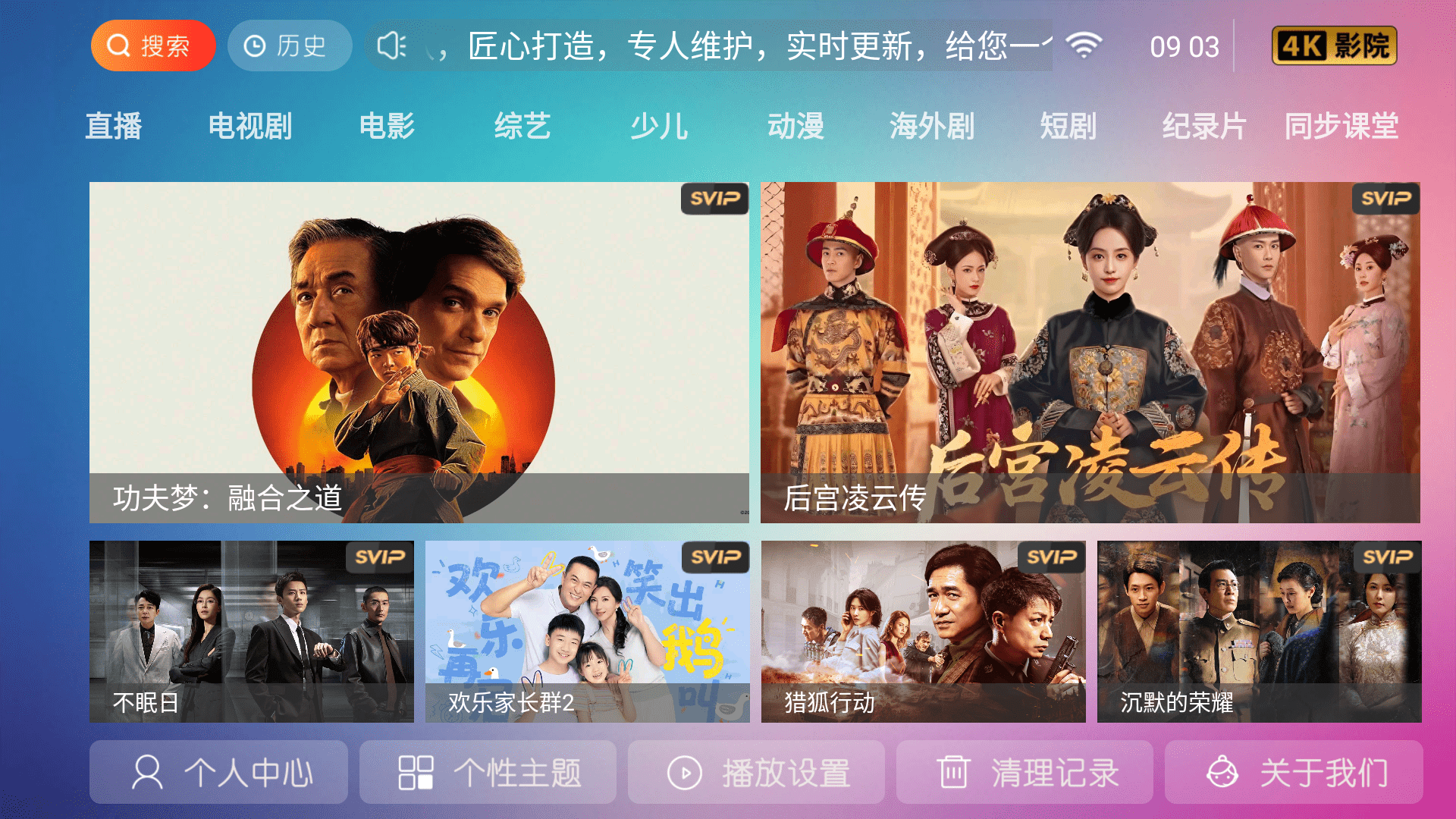Open the 关于我们 about page
The height and width of the screenshot is (819, 1456).
[1294, 773]
